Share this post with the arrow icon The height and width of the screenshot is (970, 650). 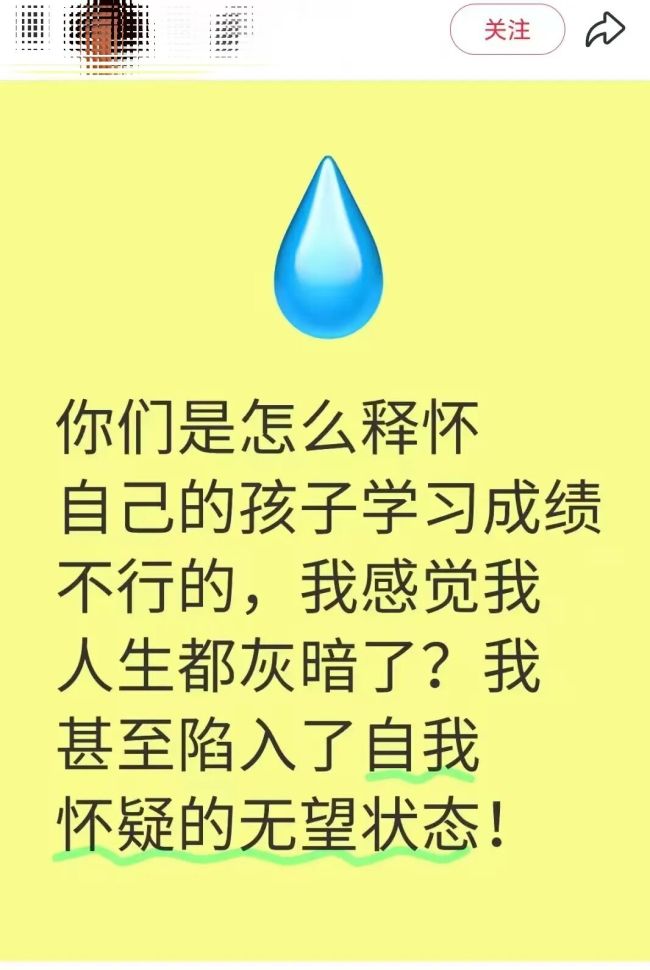click(604, 30)
